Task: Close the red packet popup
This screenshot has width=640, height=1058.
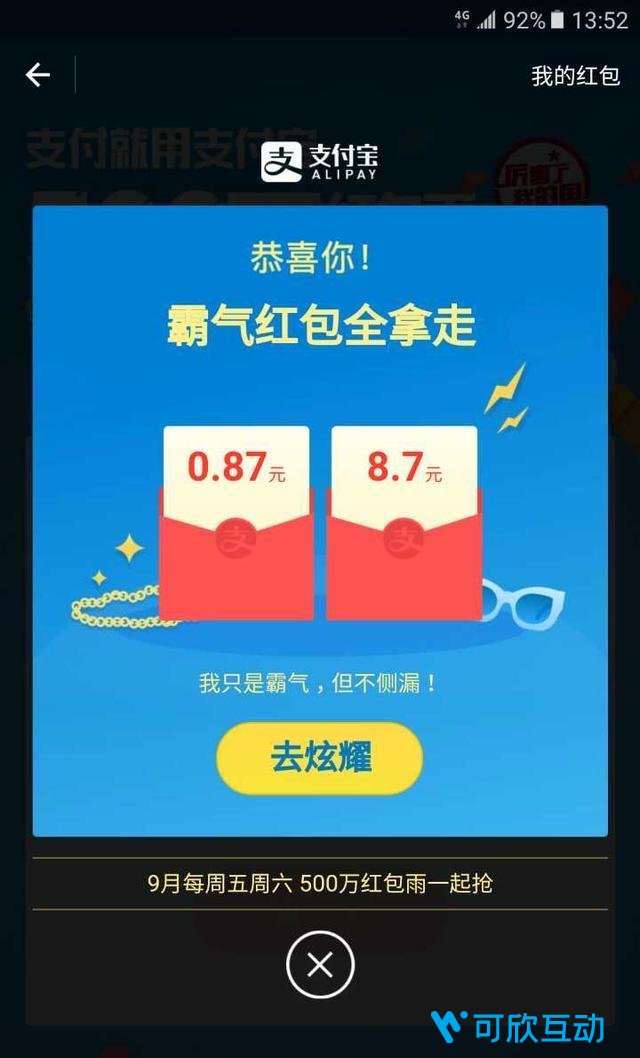Action: (320, 965)
